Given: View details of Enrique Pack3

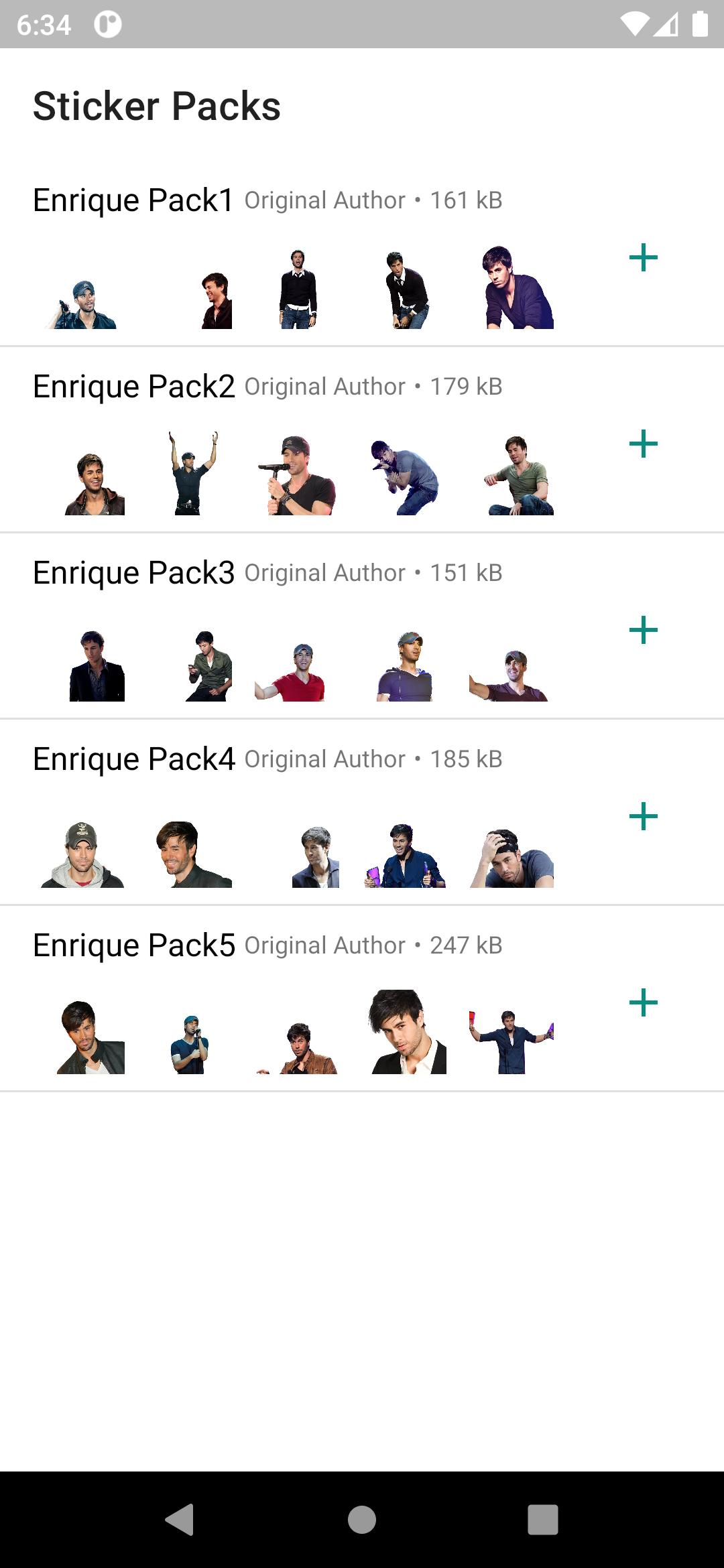Looking at the screenshot, I should [x=134, y=573].
